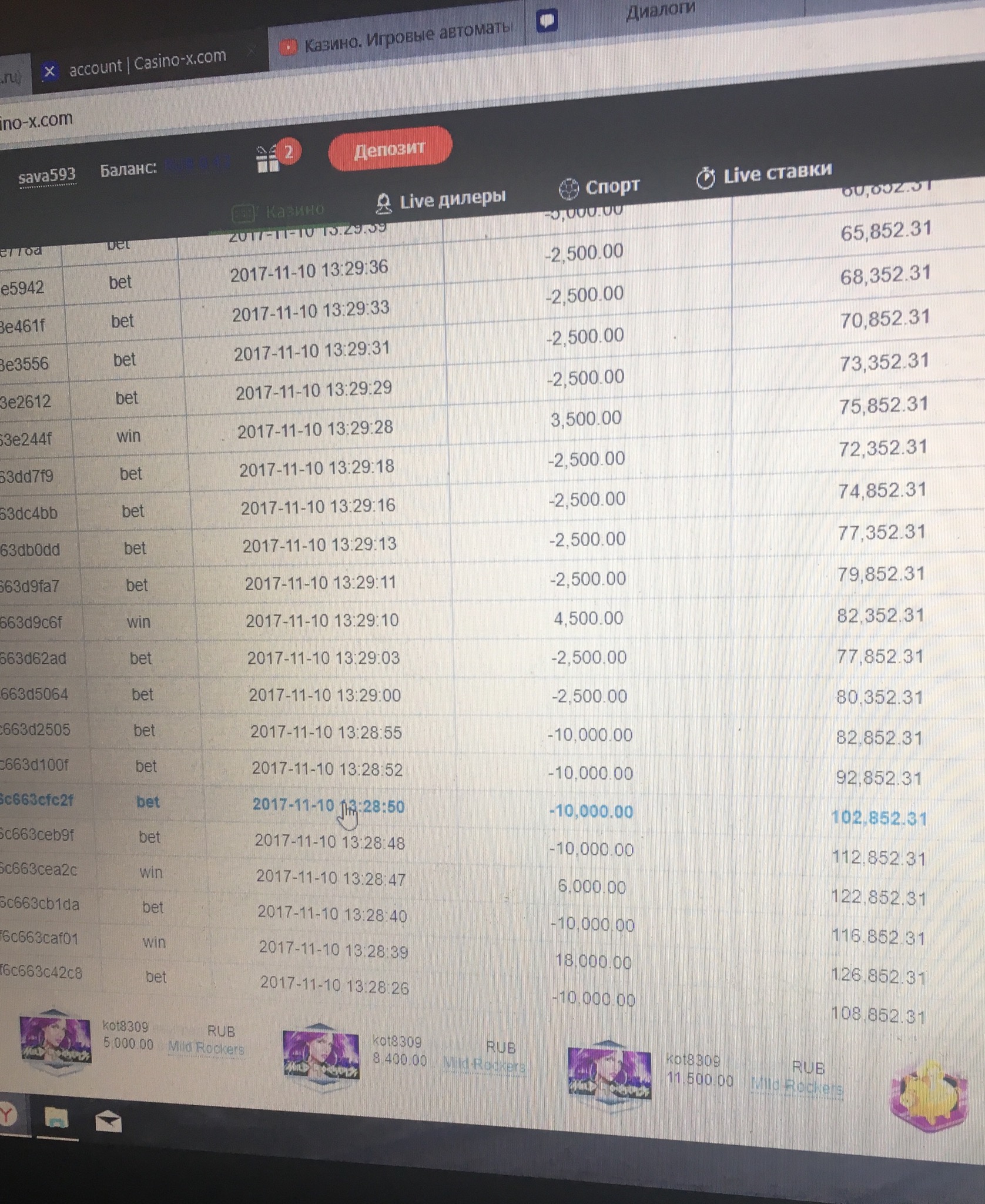Switch to the Спорт section

click(x=599, y=188)
